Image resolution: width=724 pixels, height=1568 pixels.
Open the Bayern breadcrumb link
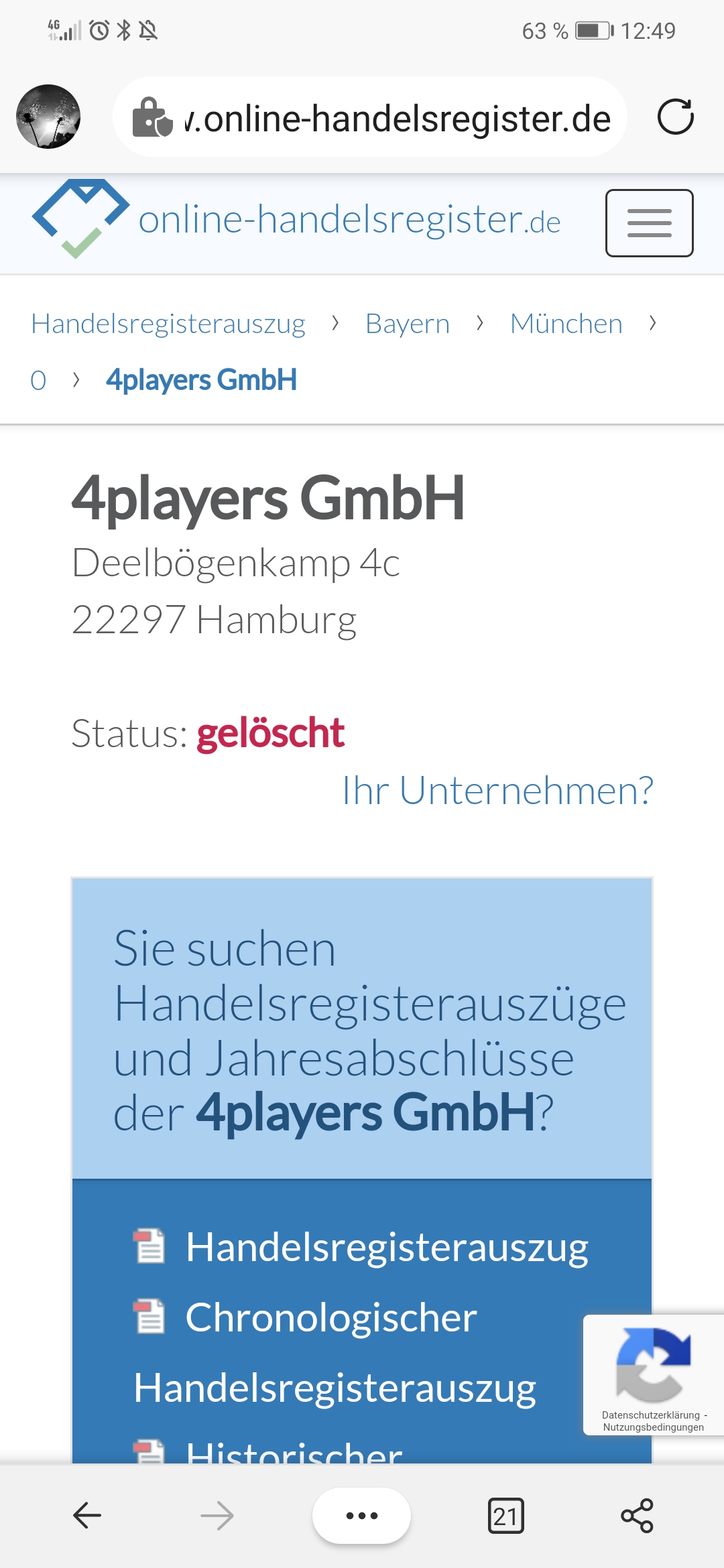pyautogui.click(x=407, y=324)
